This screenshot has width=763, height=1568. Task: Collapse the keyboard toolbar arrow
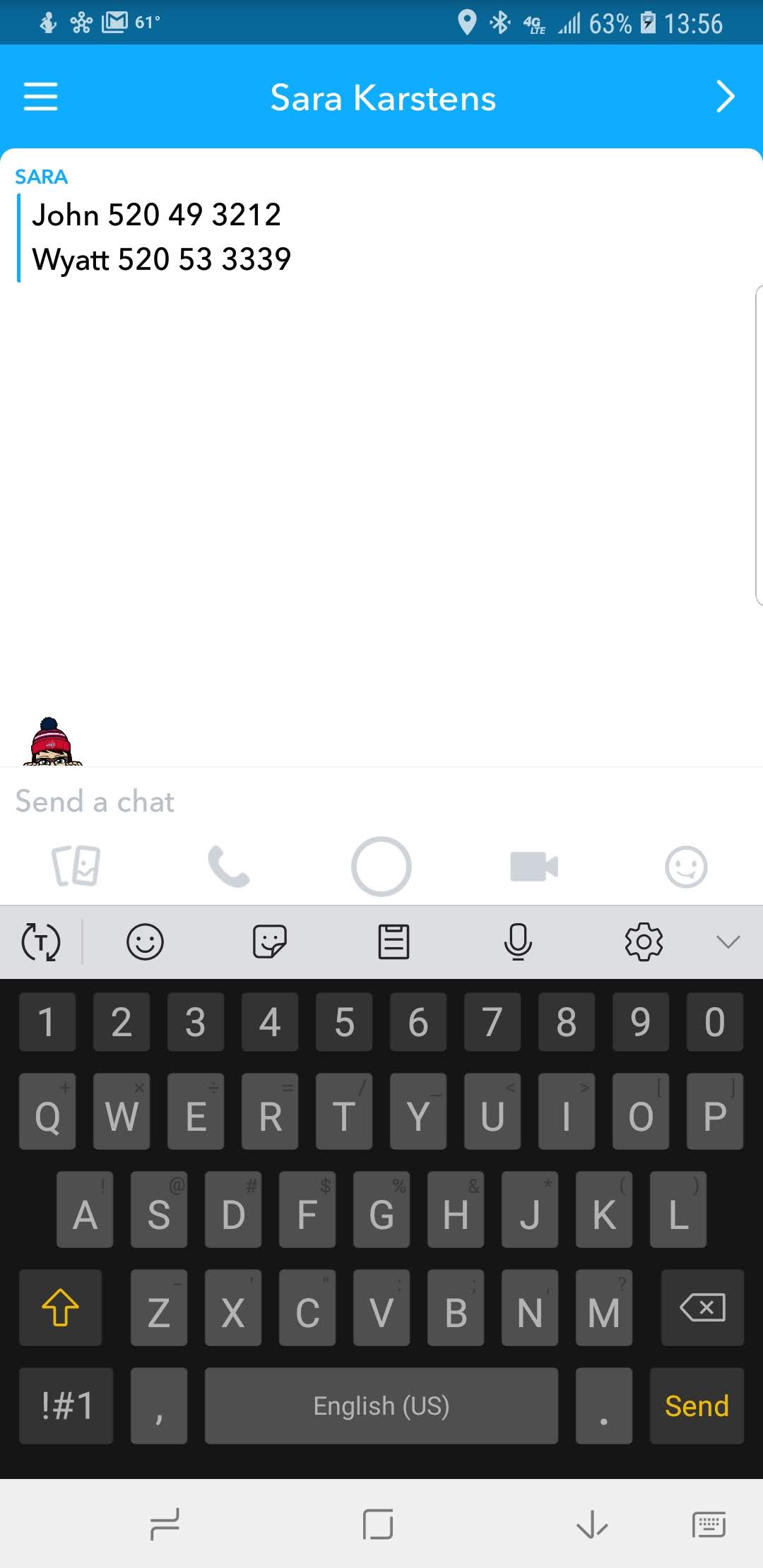pyautogui.click(x=728, y=942)
